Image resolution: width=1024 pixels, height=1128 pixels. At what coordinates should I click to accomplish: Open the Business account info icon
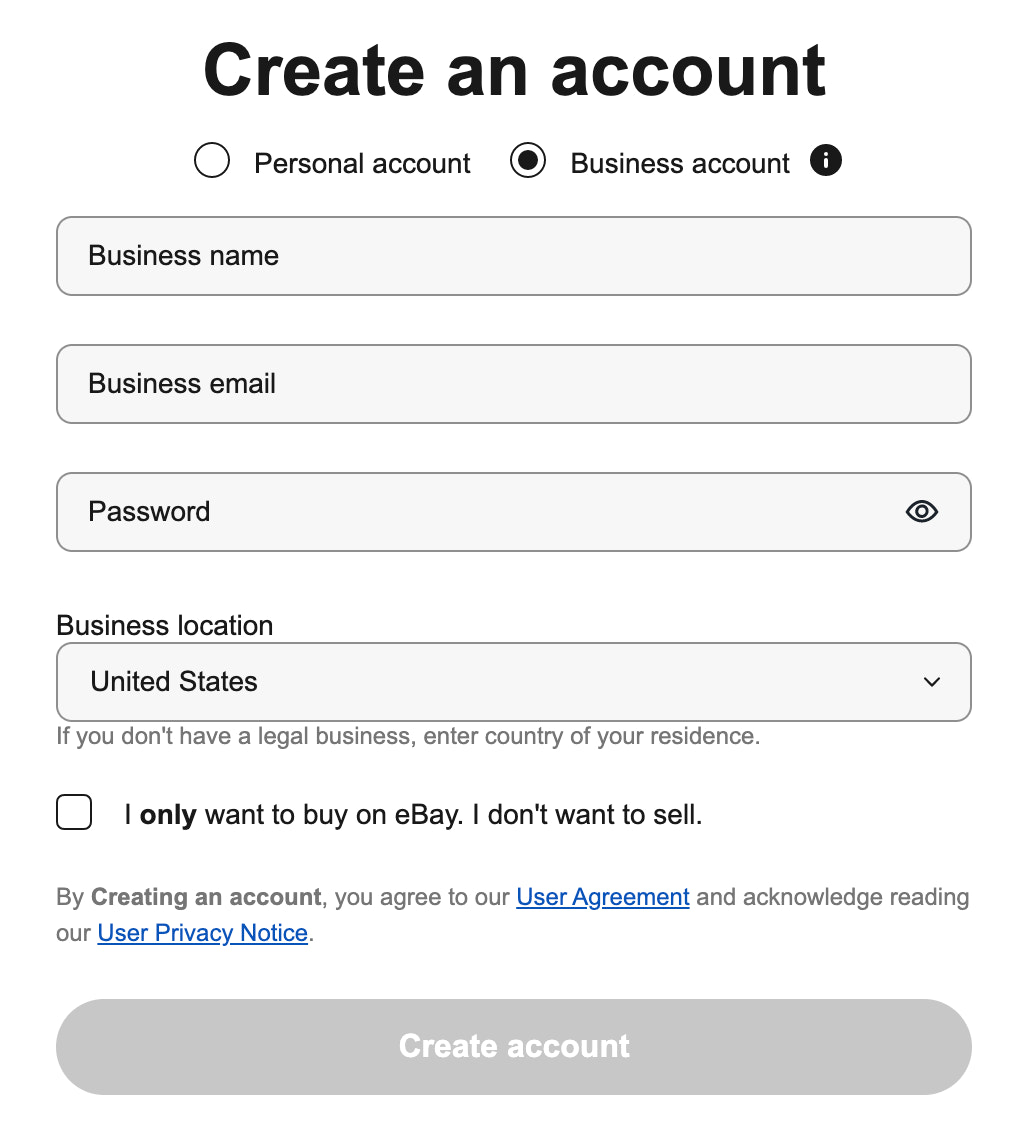coord(826,160)
